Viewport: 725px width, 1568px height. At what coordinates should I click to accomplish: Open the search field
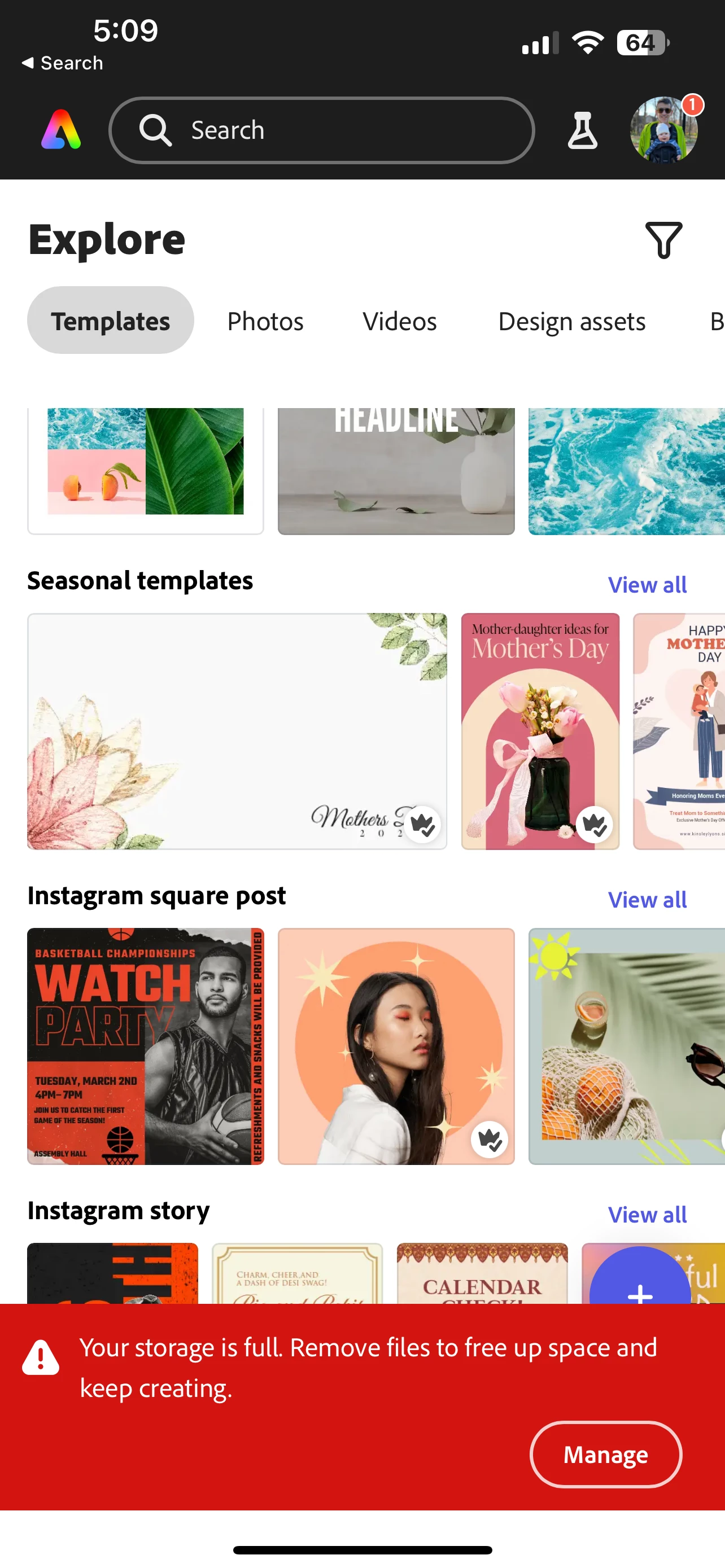point(321,130)
